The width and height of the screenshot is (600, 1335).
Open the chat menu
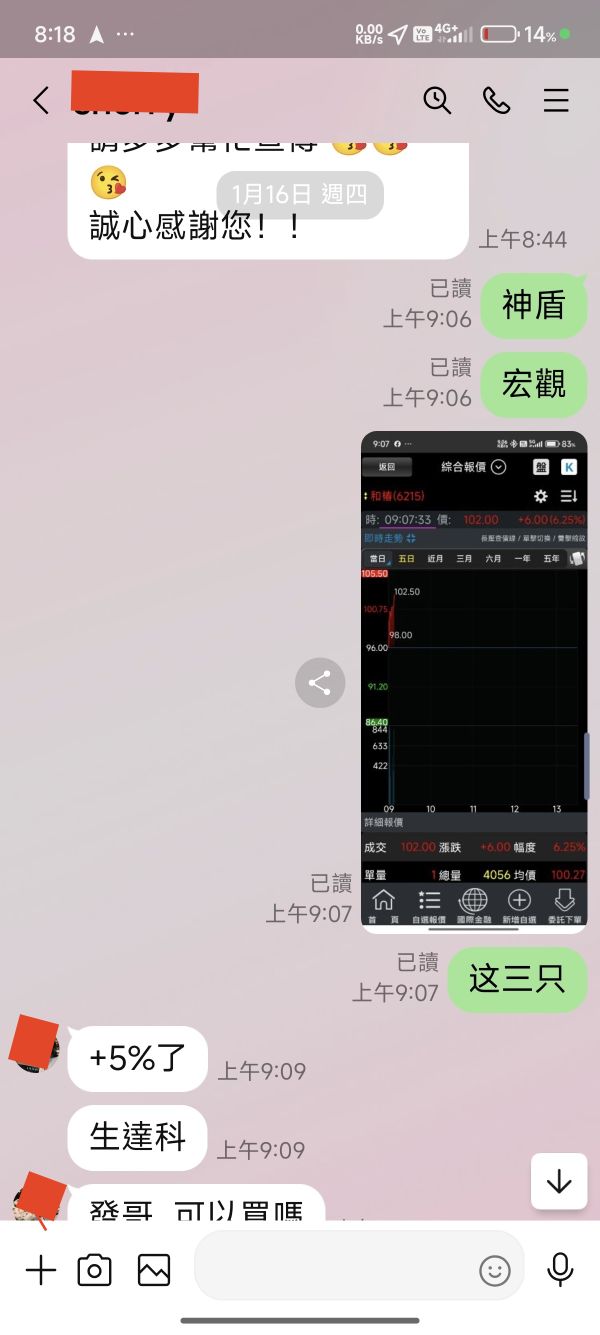pyautogui.click(x=556, y=100)
